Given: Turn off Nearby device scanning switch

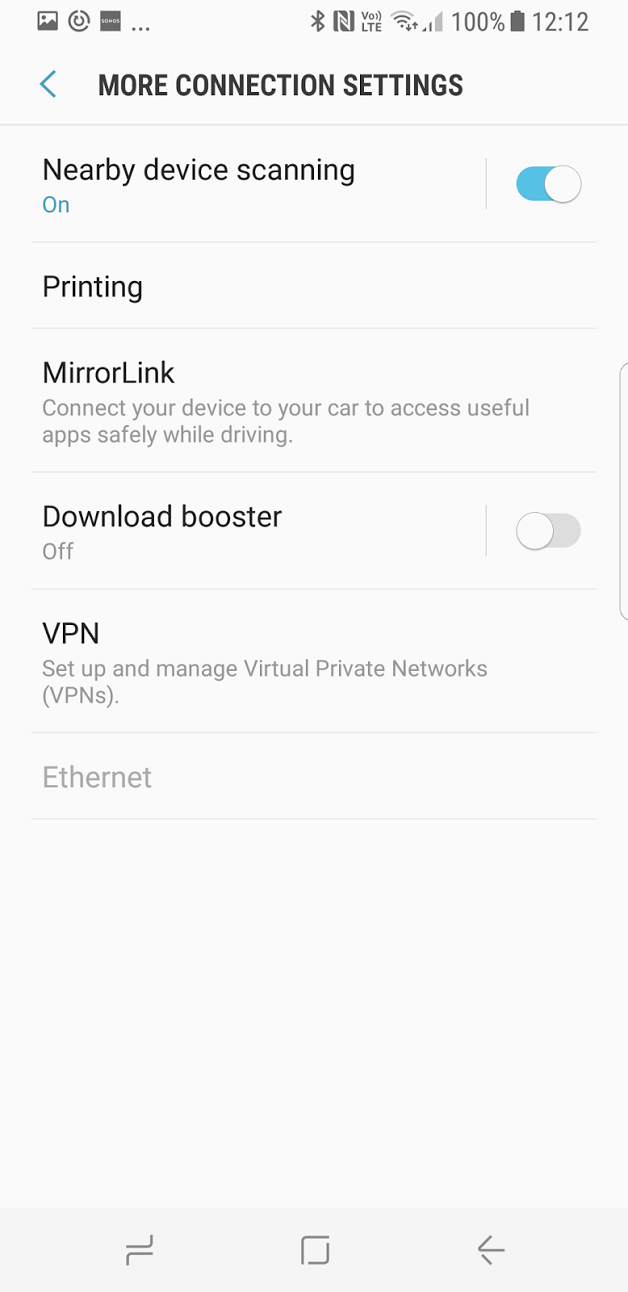Looking at the screenshot, I should pyautogui.click(x=548, y=184).
